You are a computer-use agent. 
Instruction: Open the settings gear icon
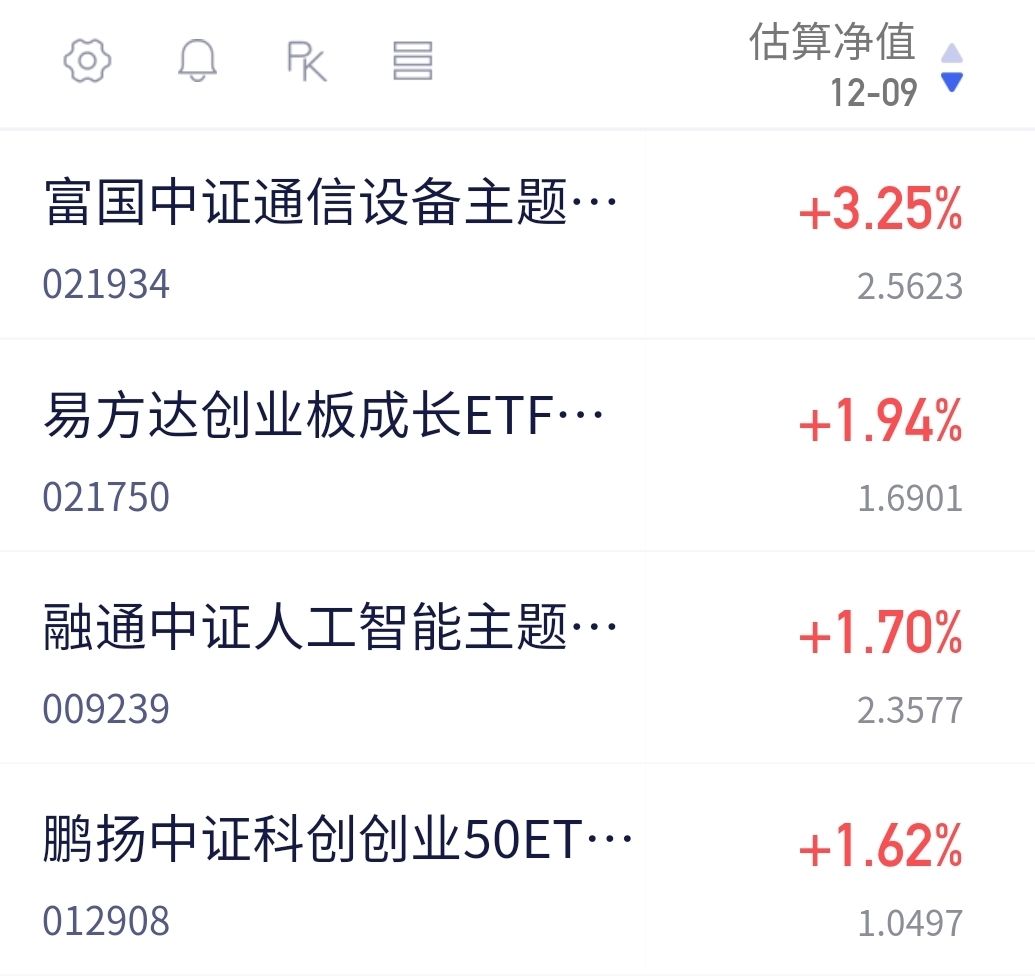pos(87,61)
